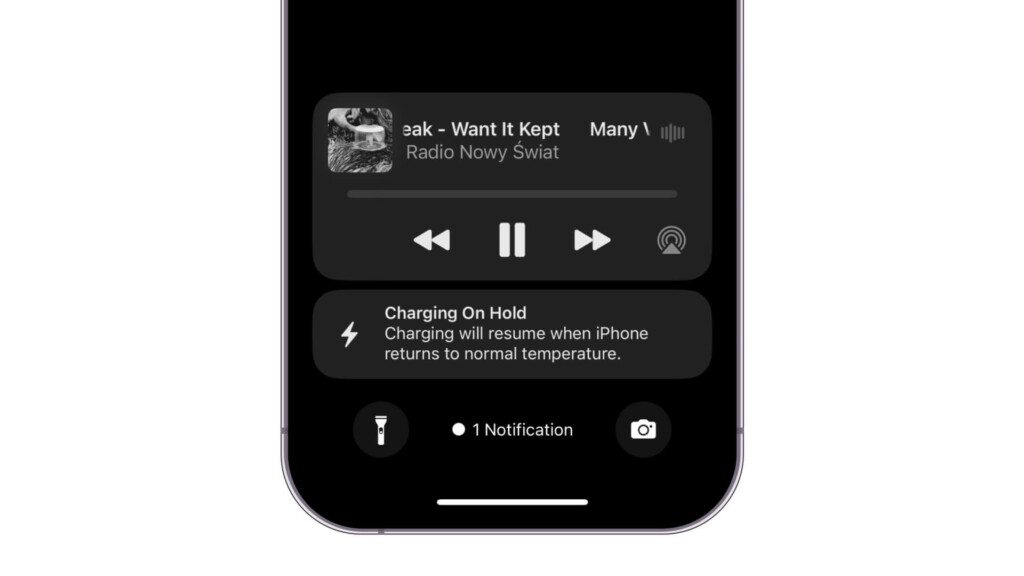1024x576 pixels.
Task: Skip to the next track
Action: pos(592,240)
